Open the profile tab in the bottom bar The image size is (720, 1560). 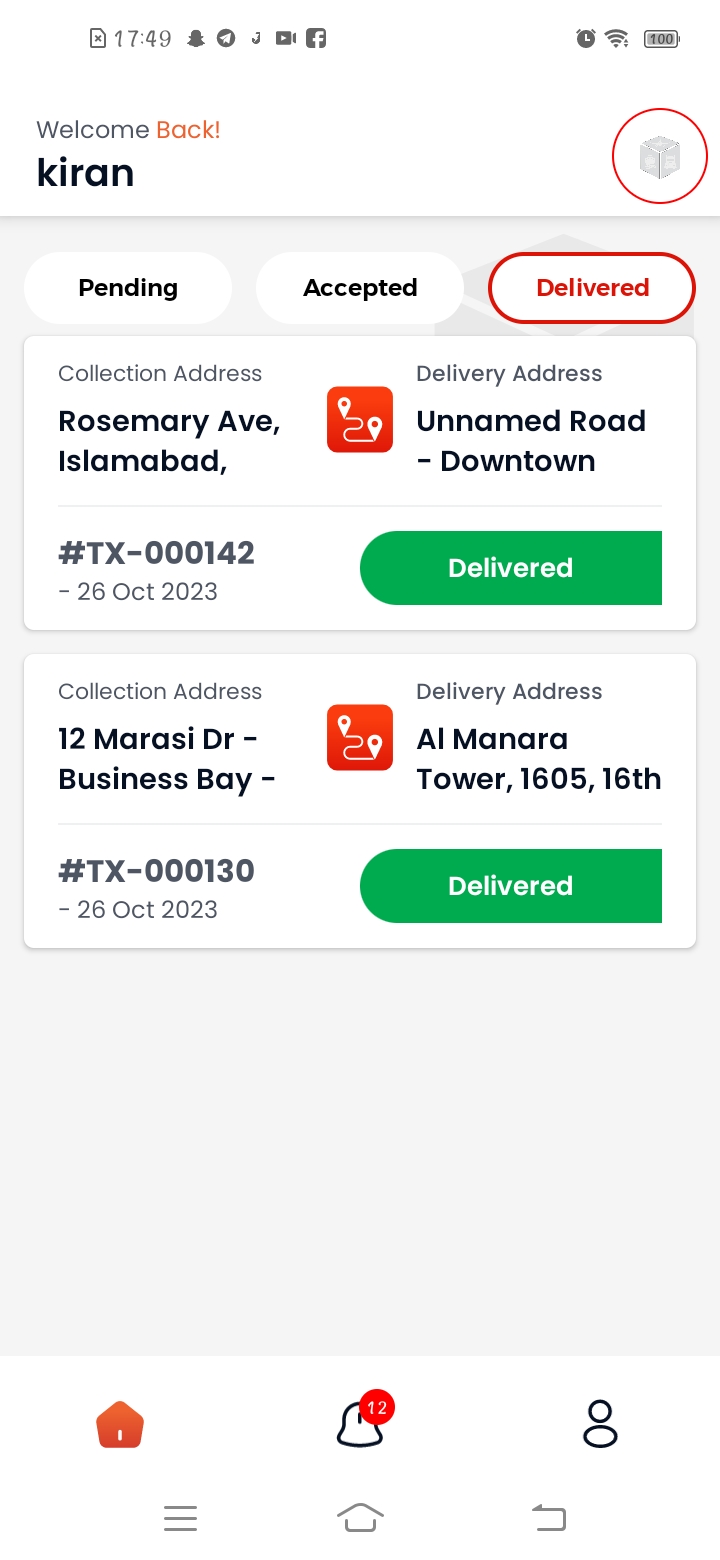pos(600,1424)
